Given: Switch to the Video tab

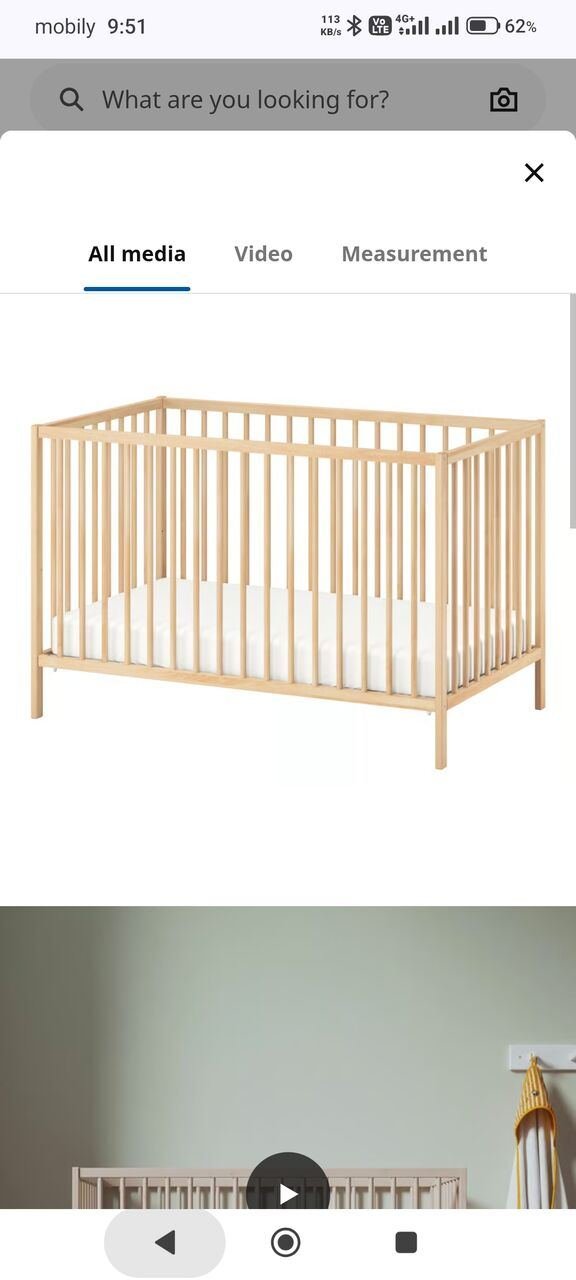Looking at the screenshot, I should point(263,254).
